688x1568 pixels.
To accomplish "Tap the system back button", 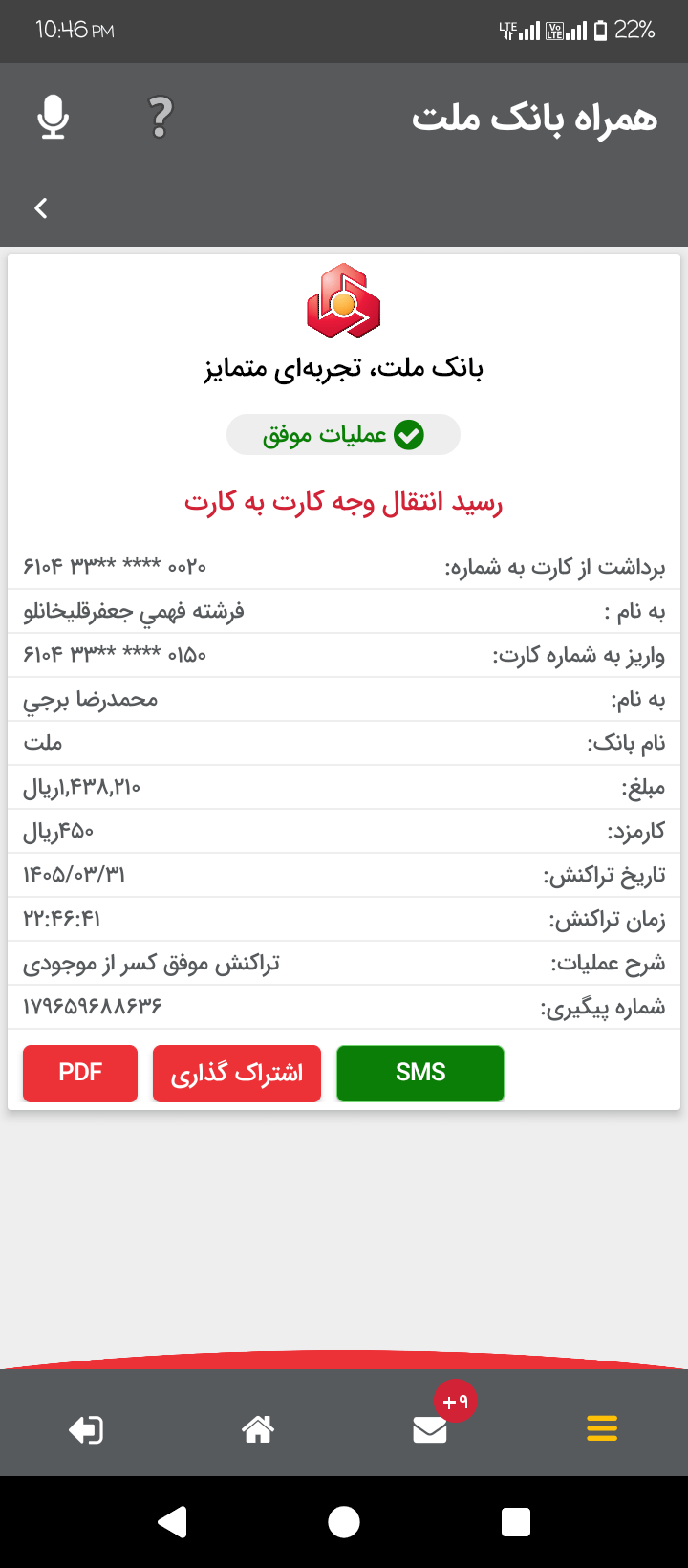I will [172, 1521].
